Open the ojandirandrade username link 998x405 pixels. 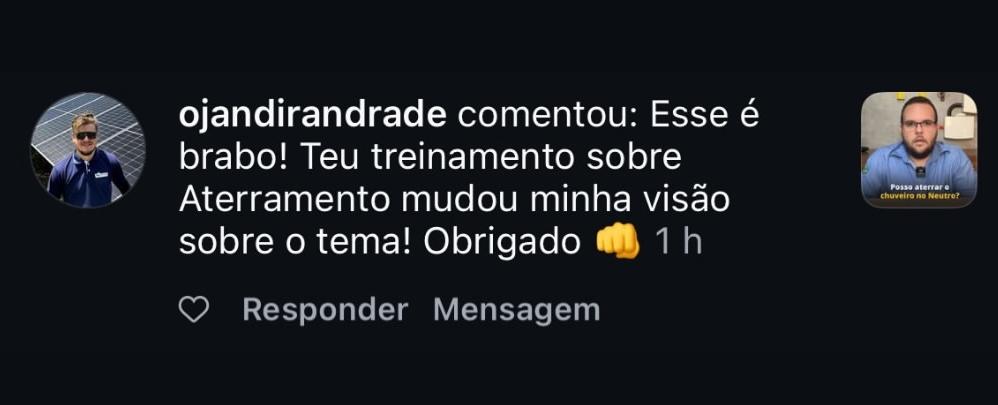[312, 115]
